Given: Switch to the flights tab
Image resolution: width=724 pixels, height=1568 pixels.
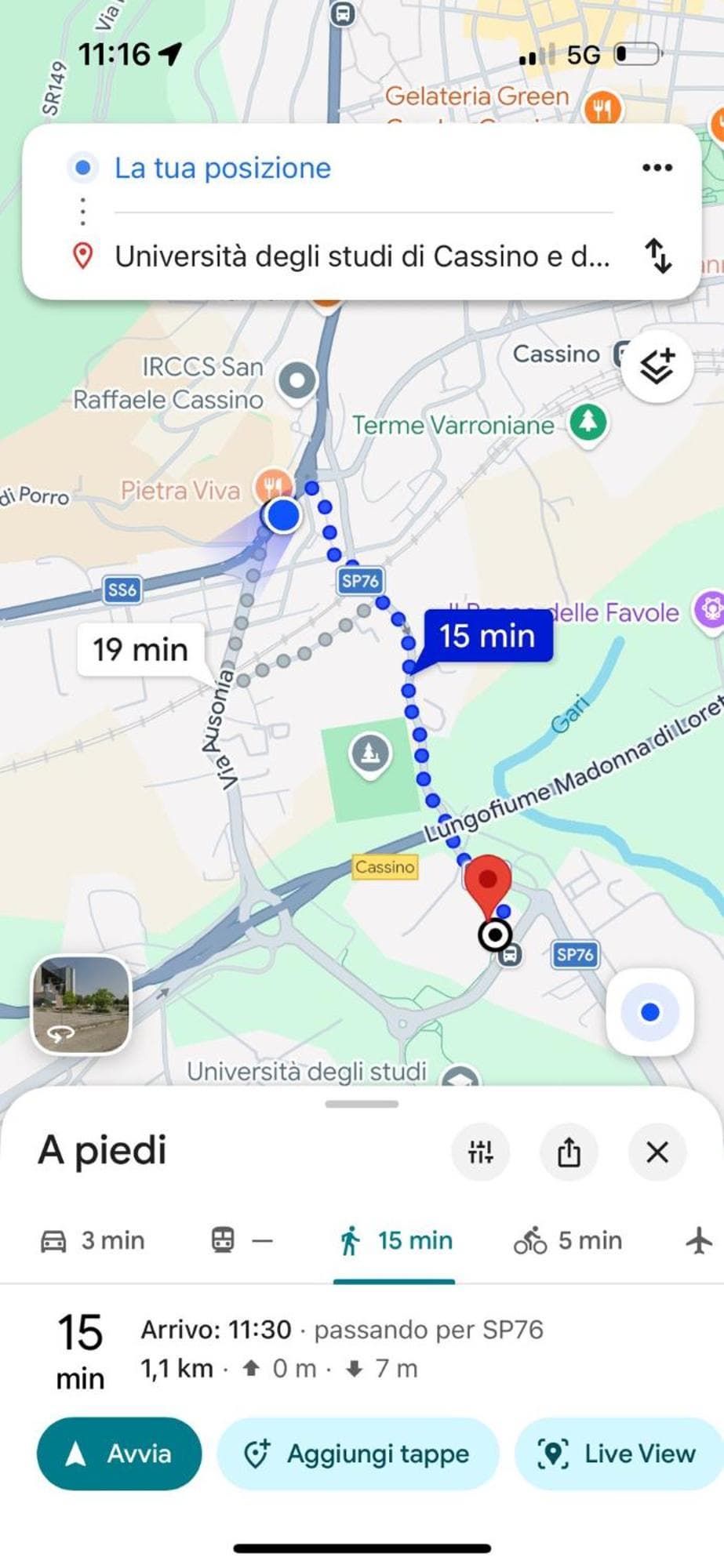Looking at the screenshot, I should click(698, 1240).
